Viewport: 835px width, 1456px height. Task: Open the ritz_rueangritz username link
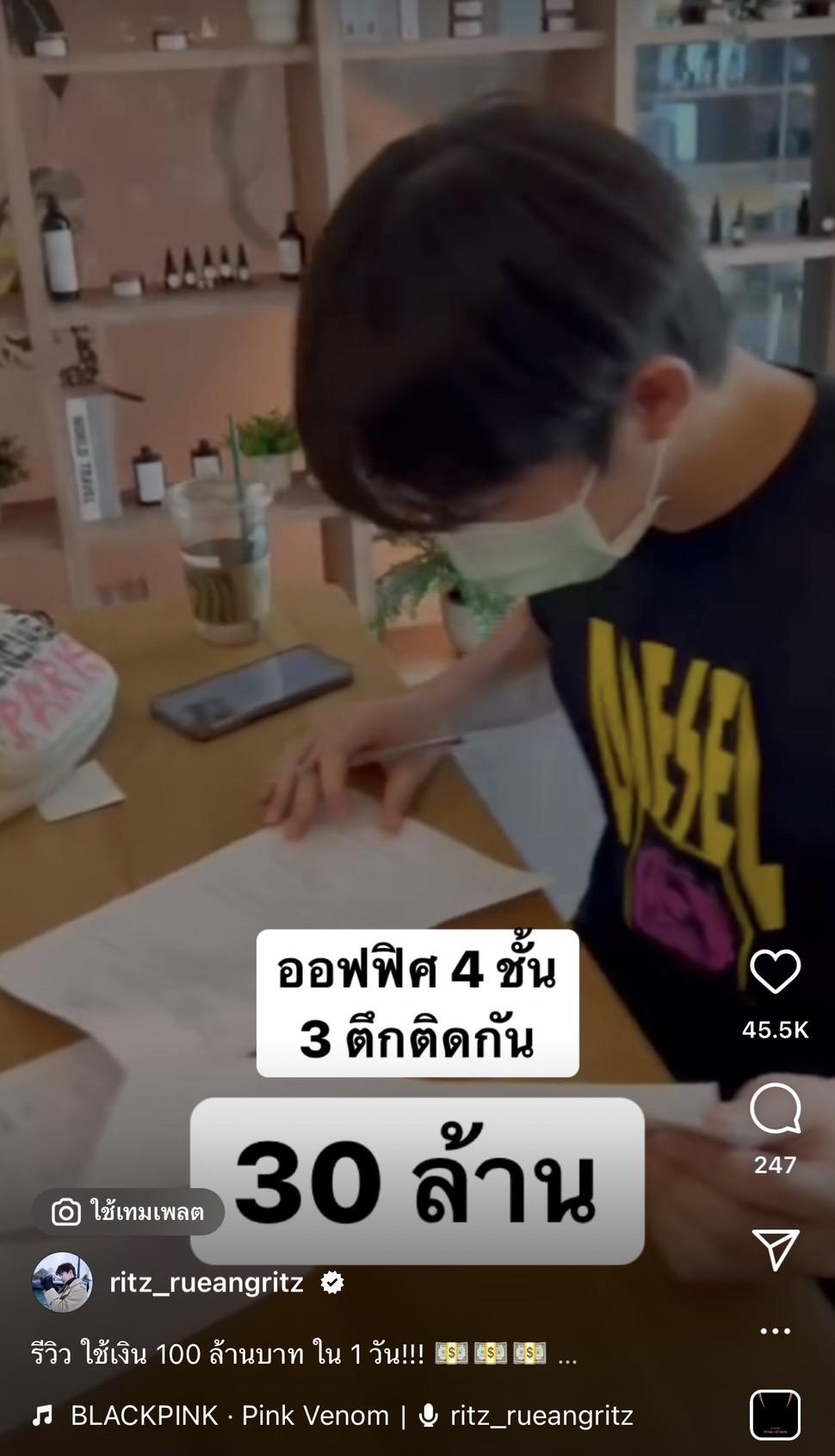point(207,1283)
